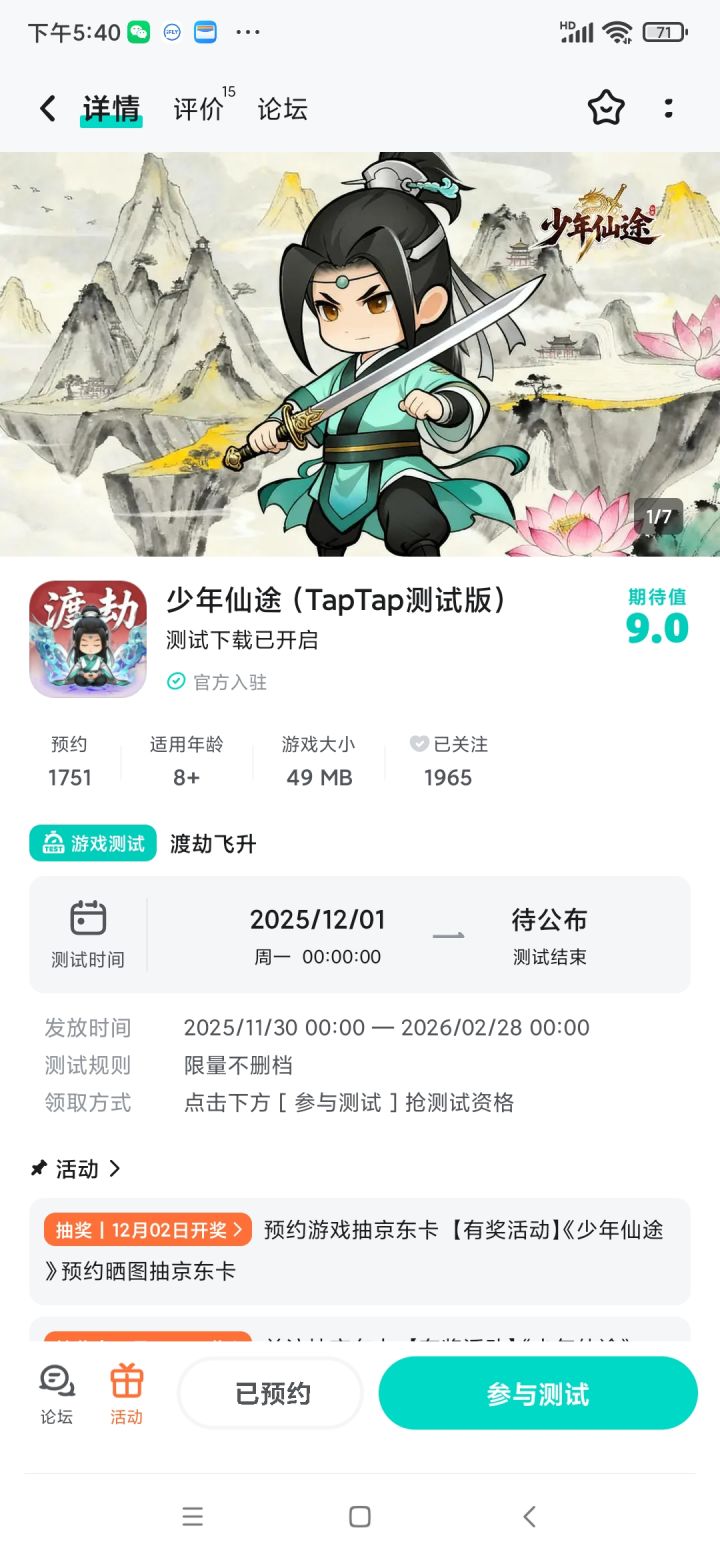Tap 参与测试 to join the test
Viewport: 720px width, 1560px height.
tap(537, 1392)
